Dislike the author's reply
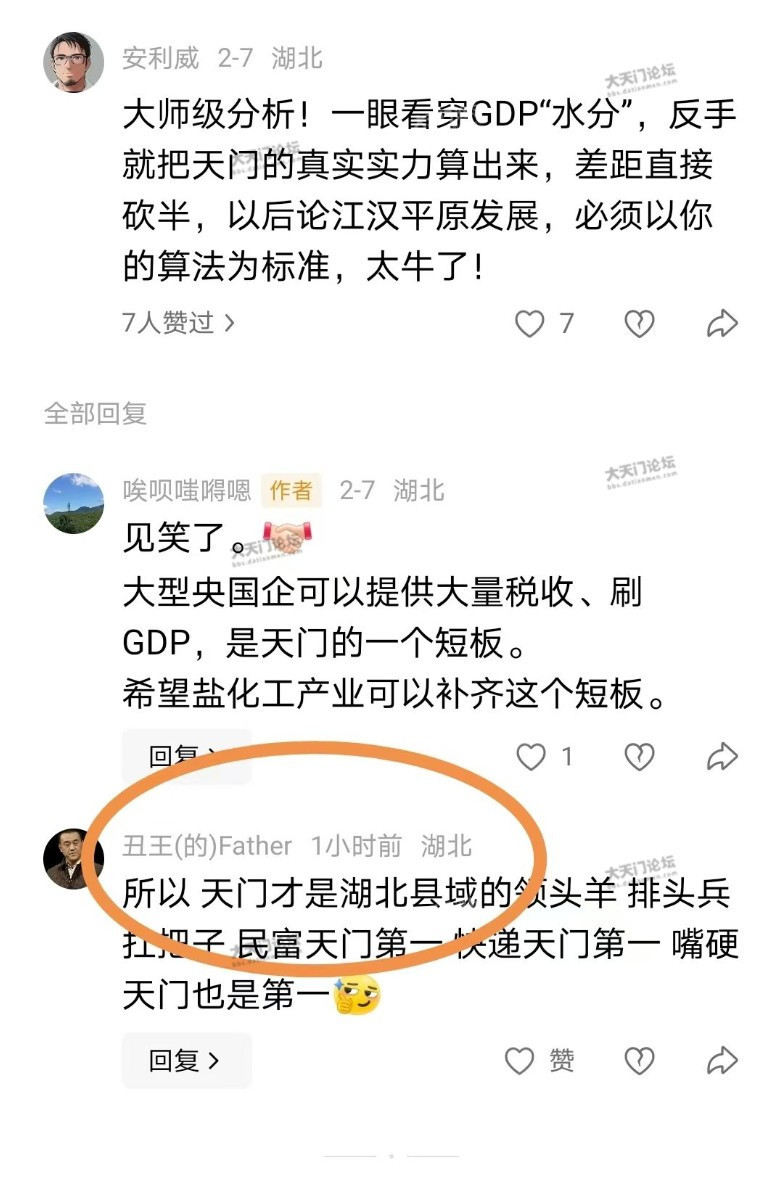Image resolution: width=783 pixels, height=1200 pixels. click(x=639, y=758)
